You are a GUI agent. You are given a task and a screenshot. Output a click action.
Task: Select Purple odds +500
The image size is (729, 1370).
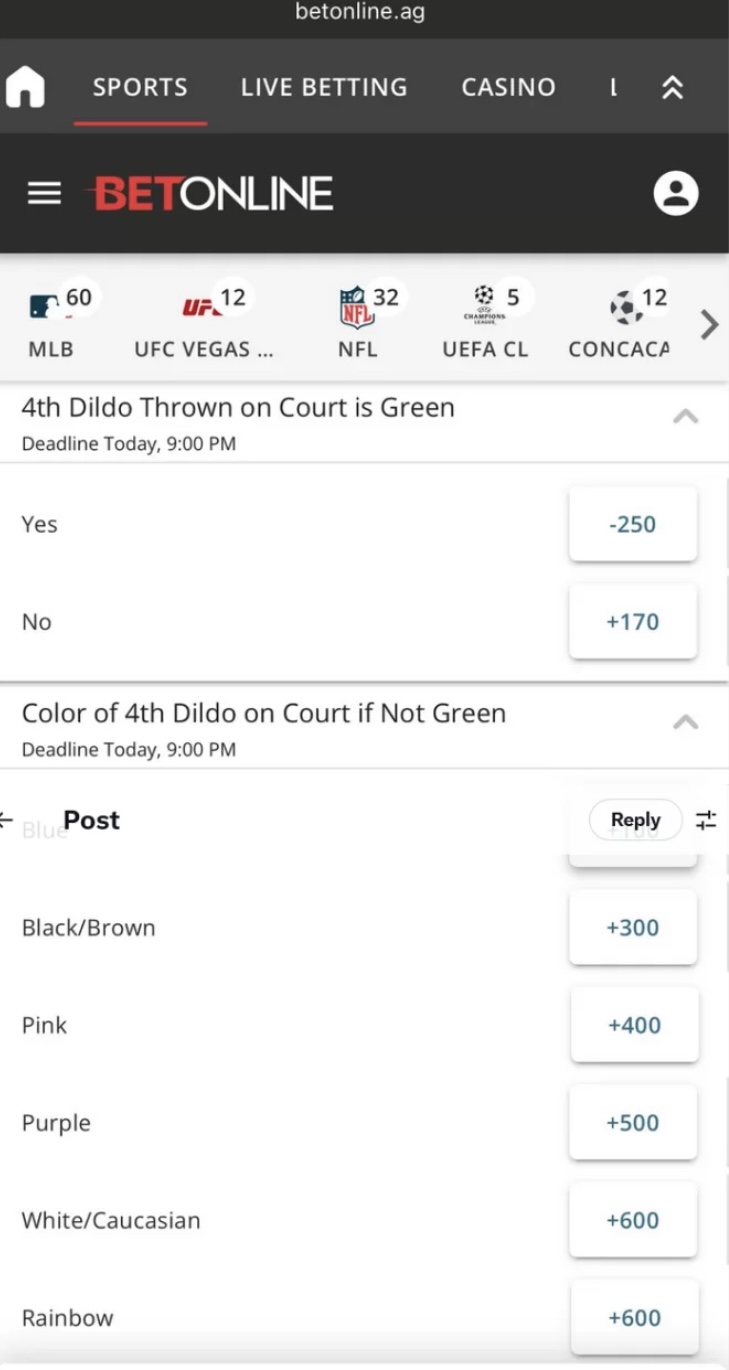pyautogui.click(x=633, y=1123)
